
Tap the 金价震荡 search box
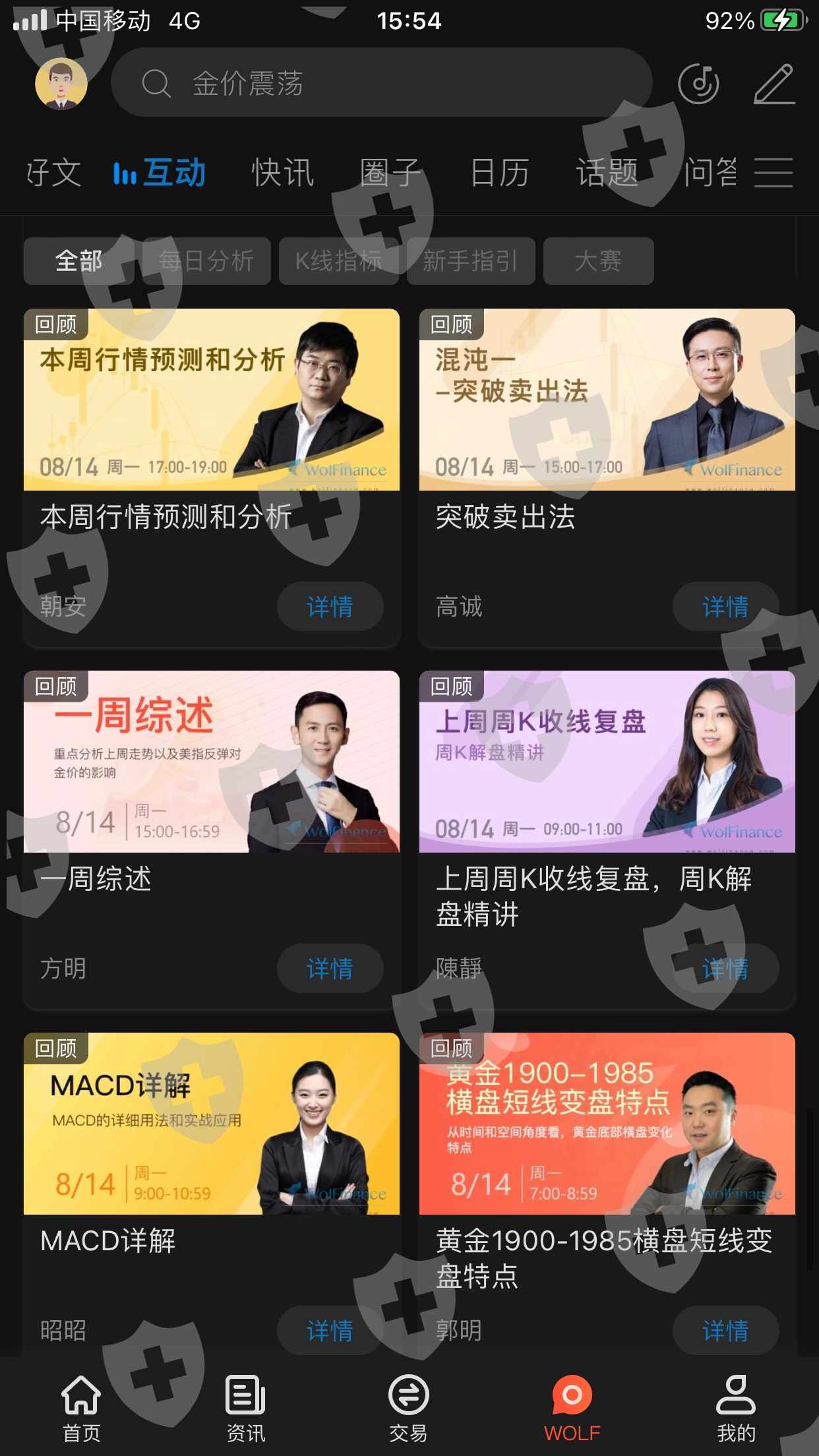[x=381, y=83]
